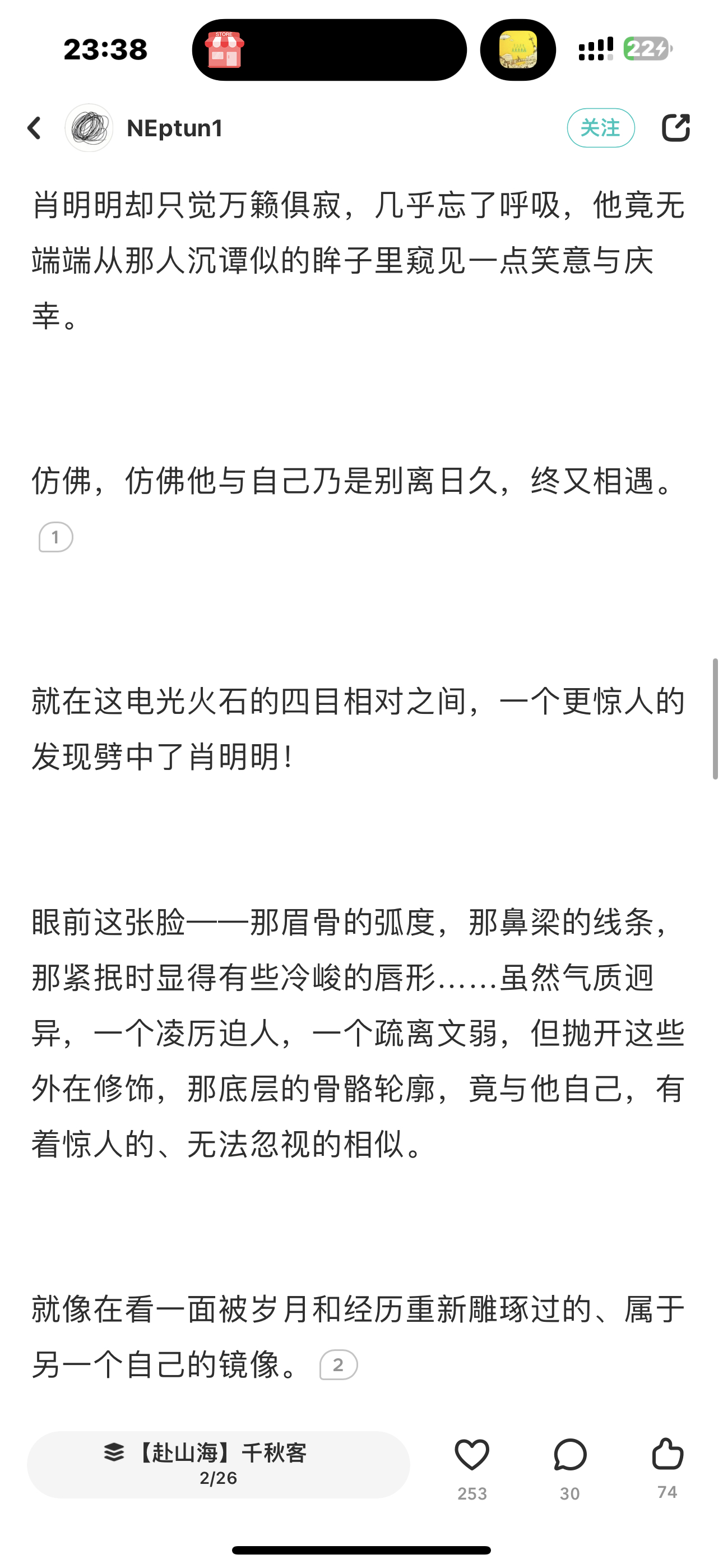The width and height of the screenshot is (723, 1568).
Task: Tap the 30 comments count to read replies
Action: click(569, 1492)
